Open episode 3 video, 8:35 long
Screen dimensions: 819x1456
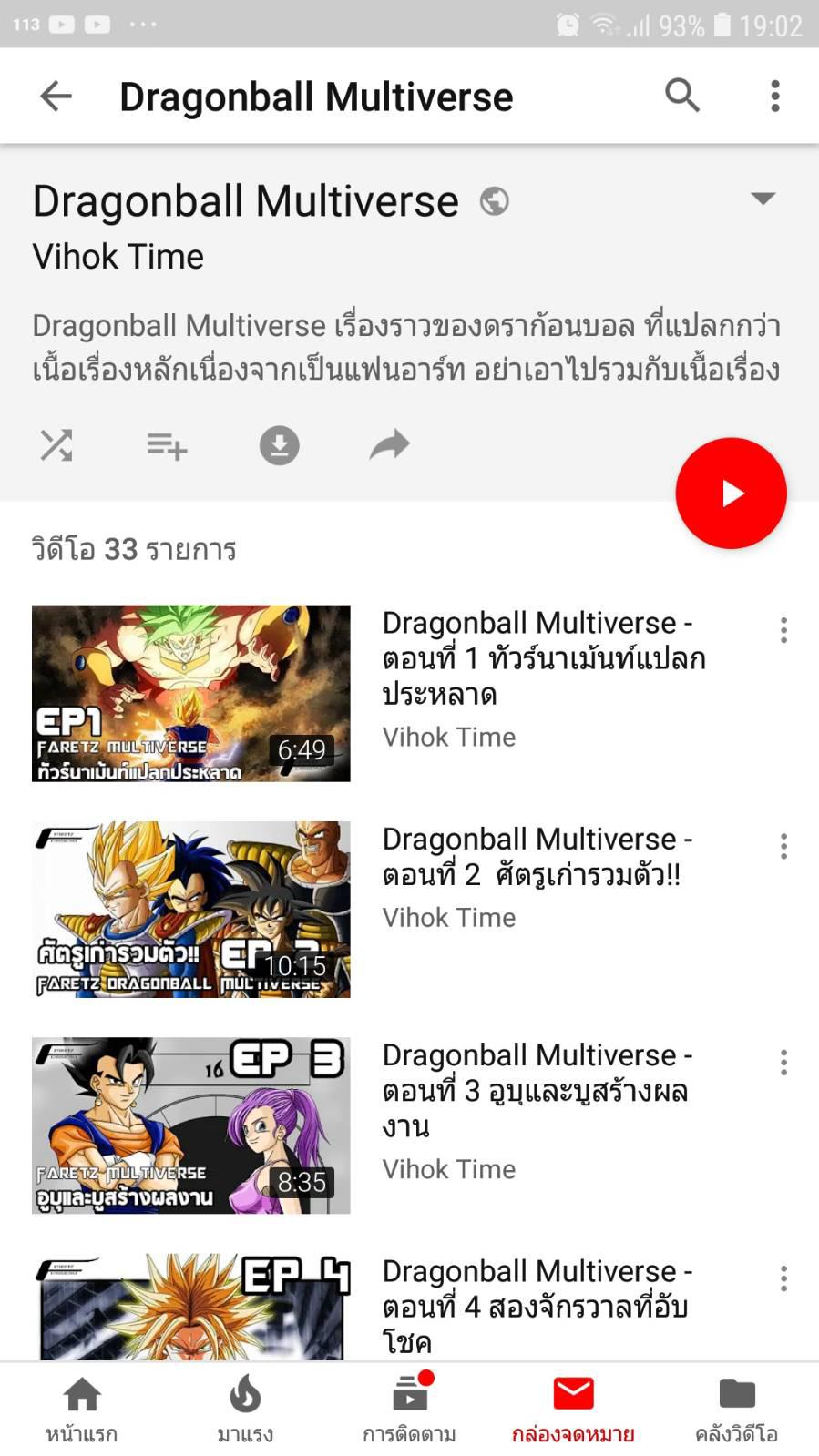(191, 1125)
